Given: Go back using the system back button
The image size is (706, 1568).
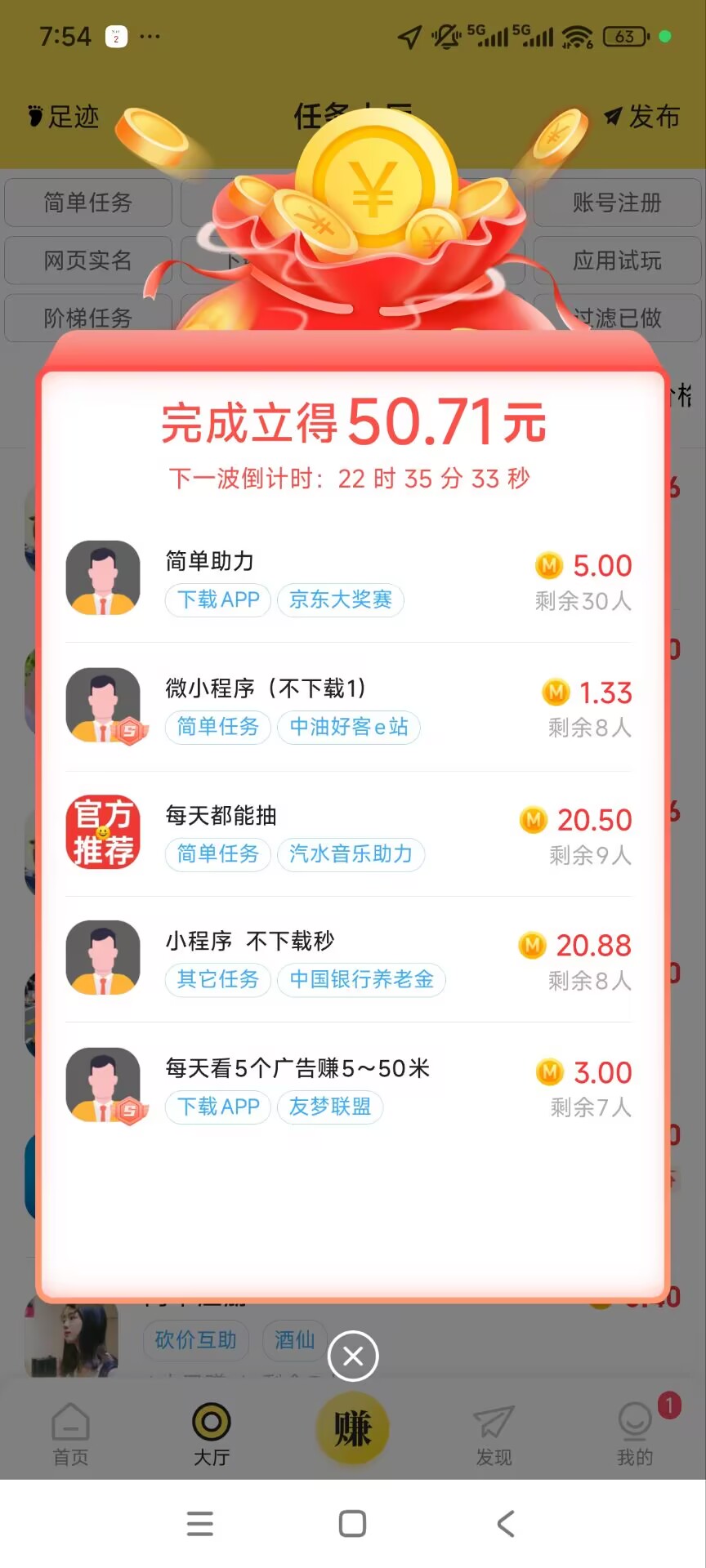Looking at the screenshot, I should pos(506,1523).
